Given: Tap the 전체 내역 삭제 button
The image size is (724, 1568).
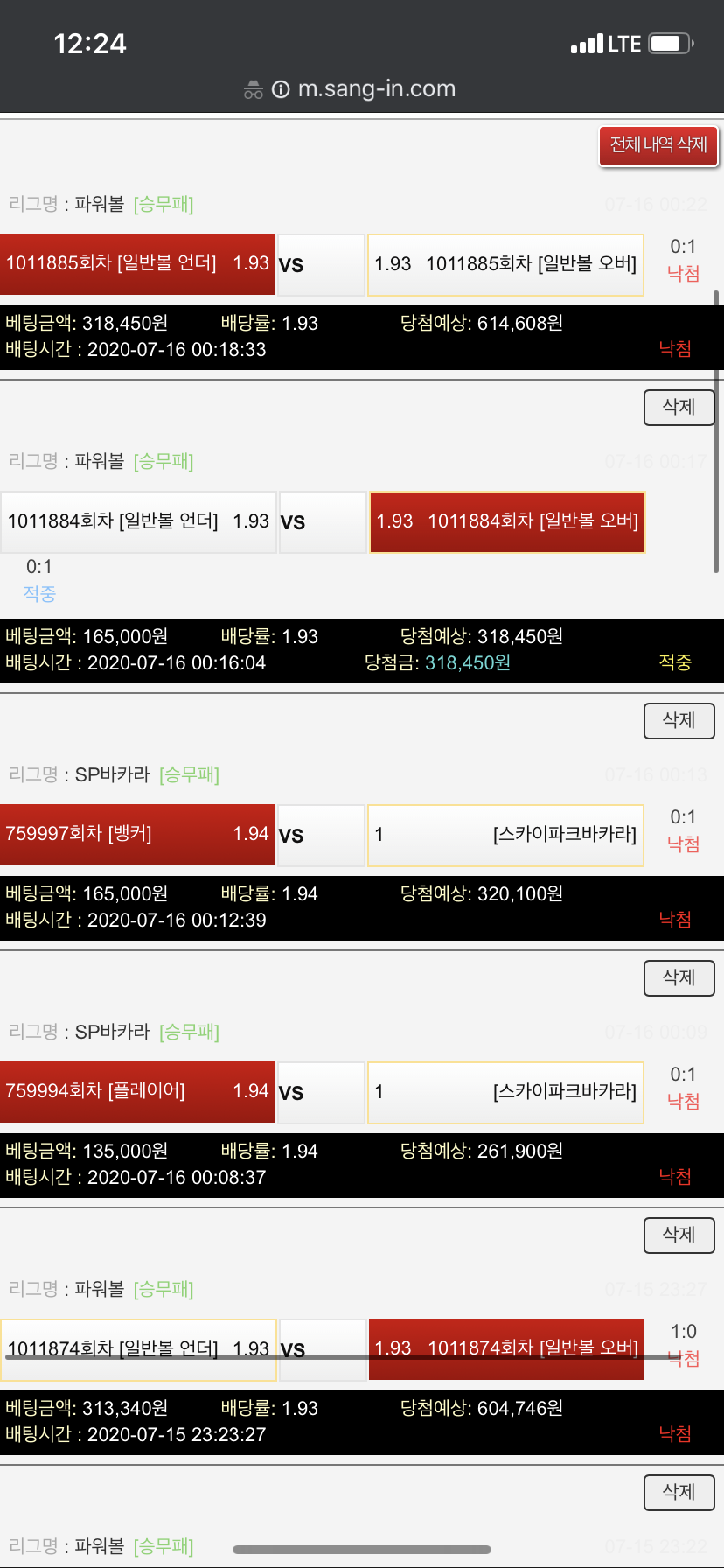Looking at the screenshot, I should pos(658,145).
